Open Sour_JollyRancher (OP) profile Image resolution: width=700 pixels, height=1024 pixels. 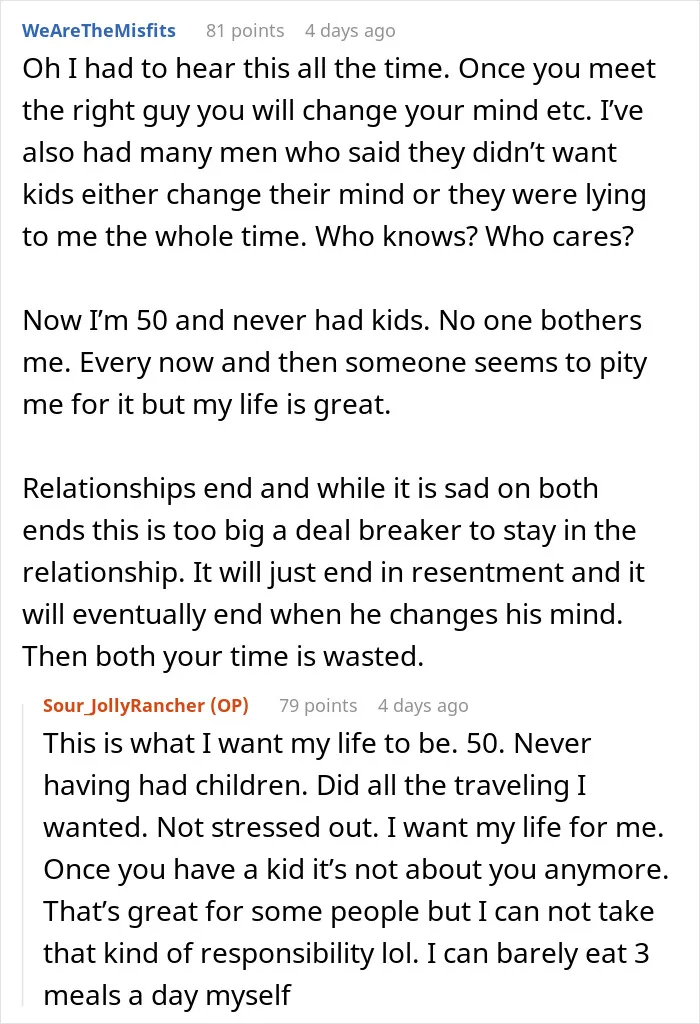(146, 705)
